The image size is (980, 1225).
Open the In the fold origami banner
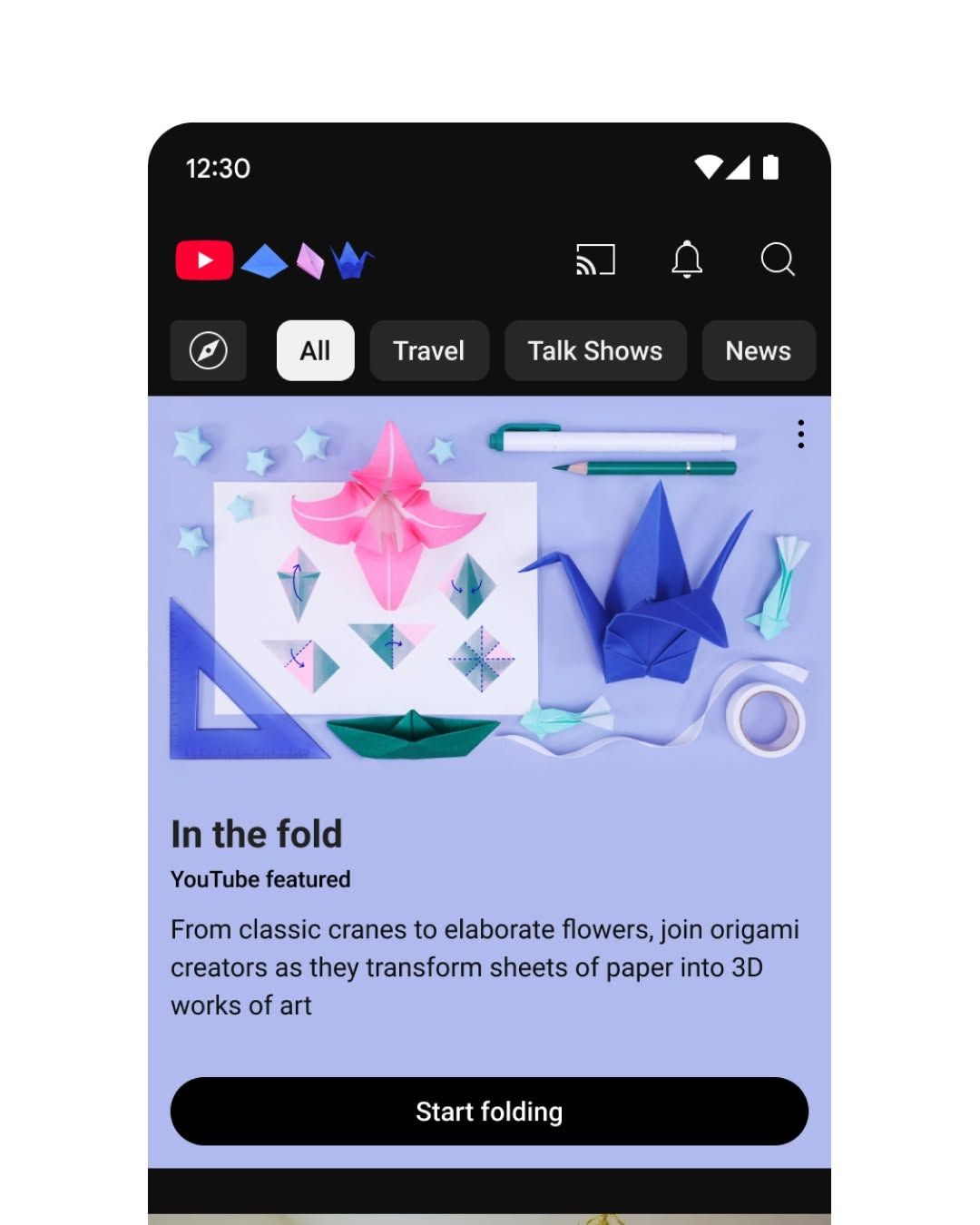[489, 590]
